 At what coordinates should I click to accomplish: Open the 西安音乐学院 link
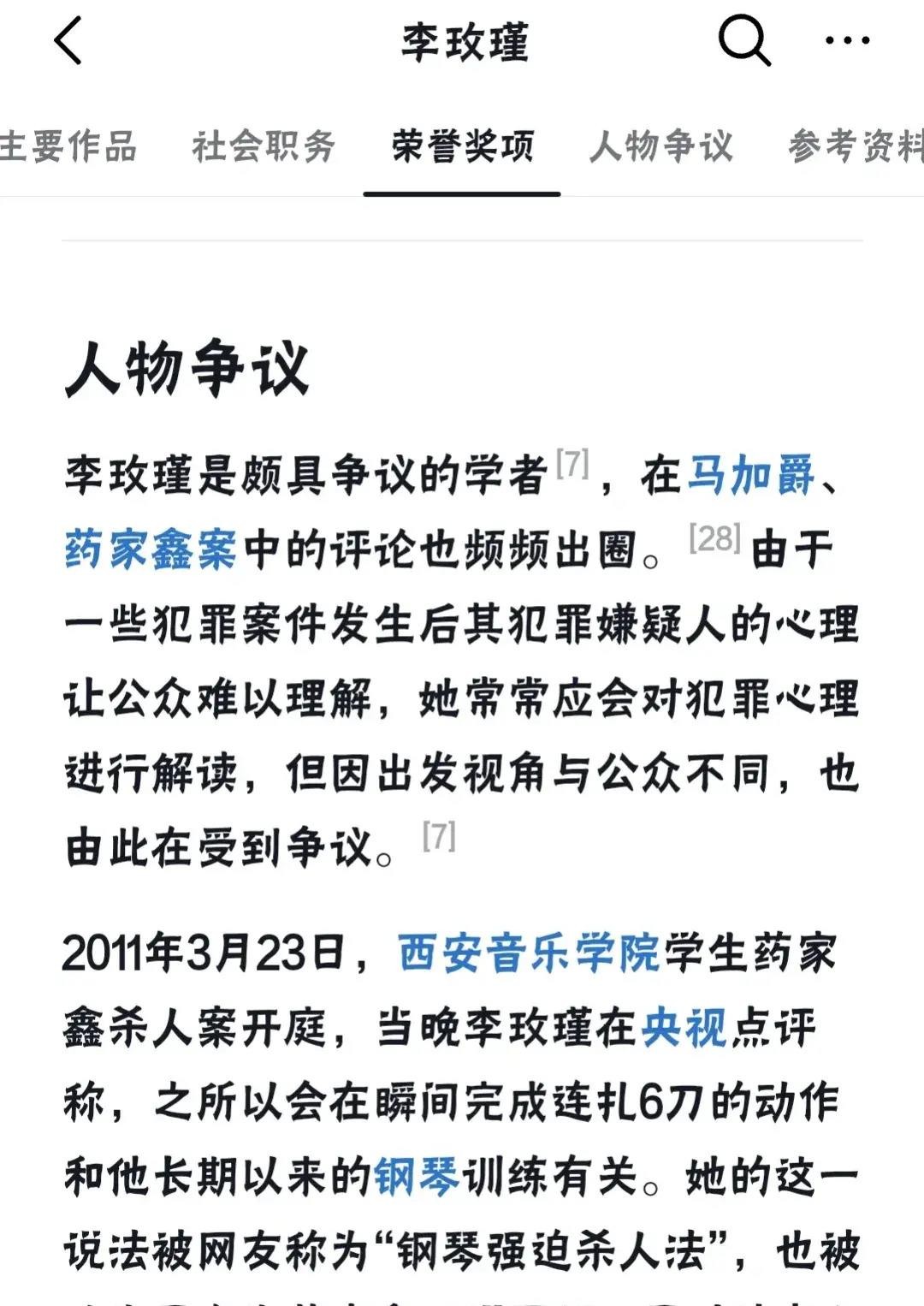coord(529,953)
